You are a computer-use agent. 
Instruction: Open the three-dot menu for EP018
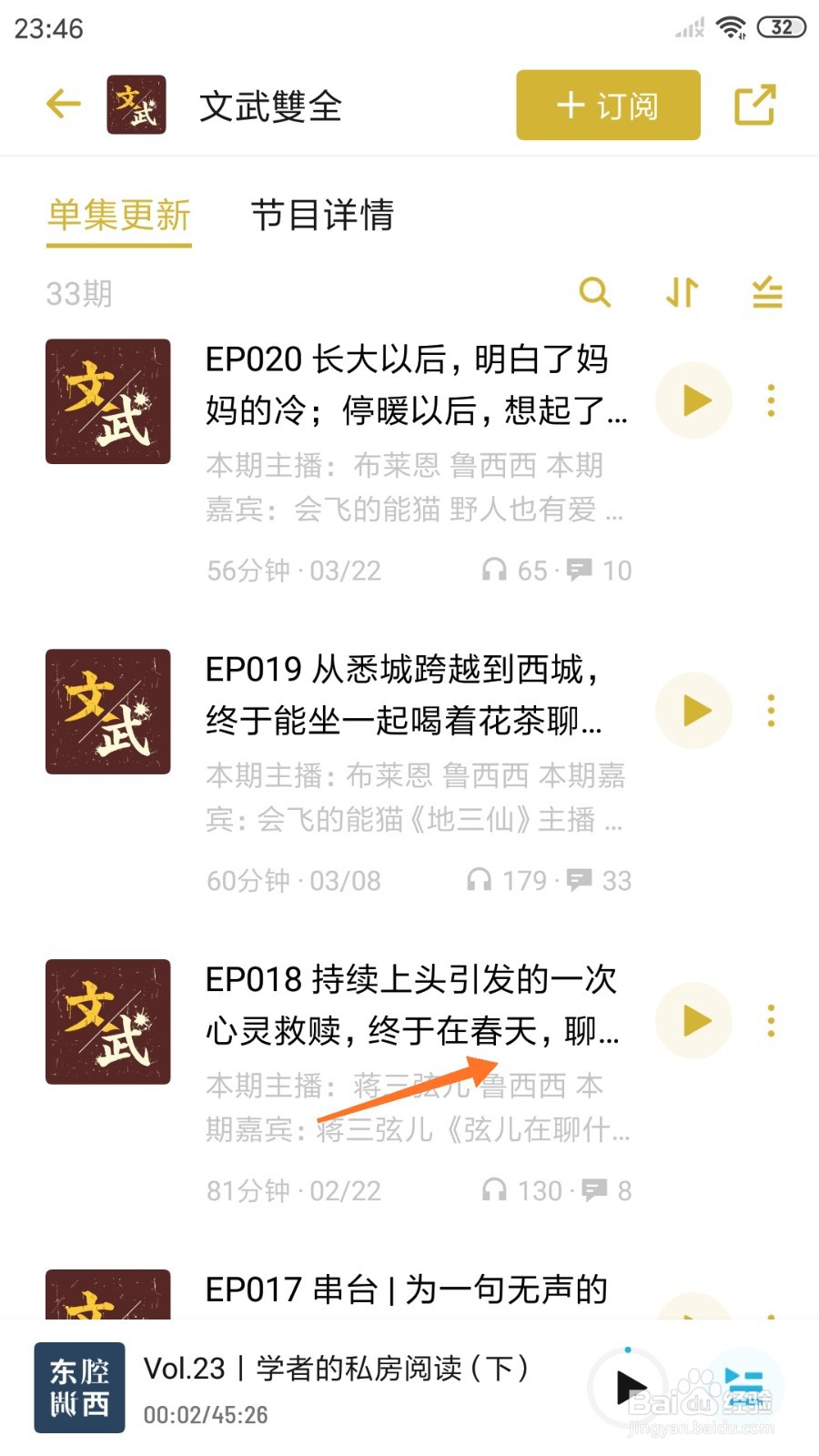coord(771,1021)
